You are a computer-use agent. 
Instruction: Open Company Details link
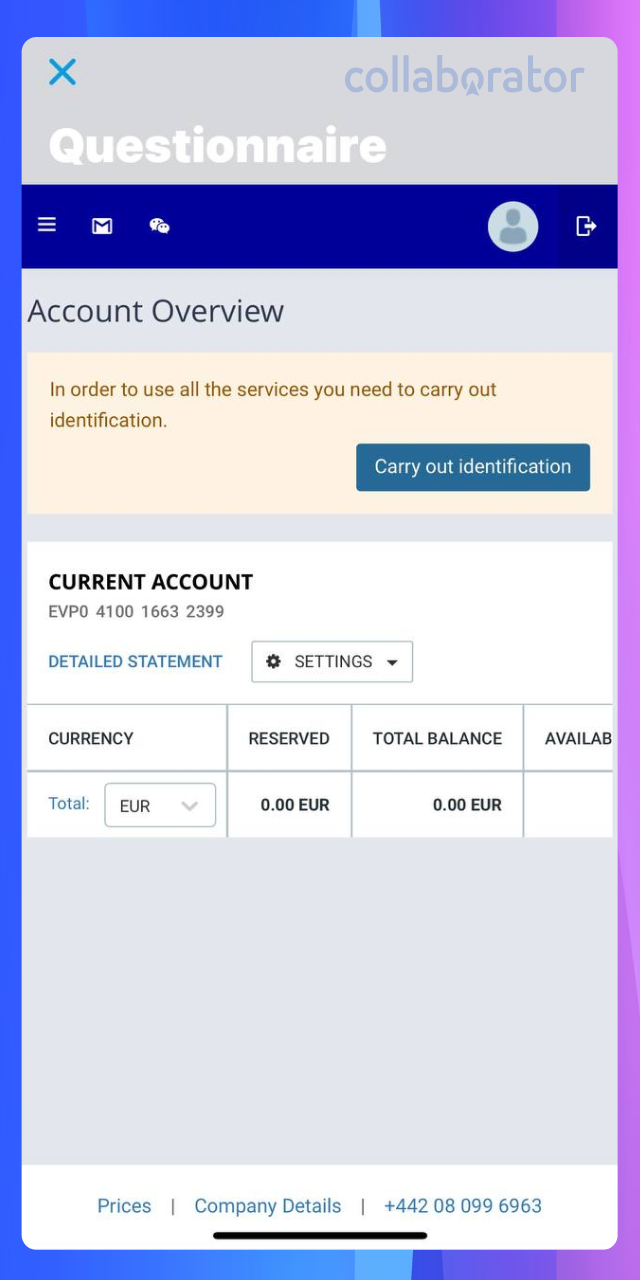[x=268, y=1206]
